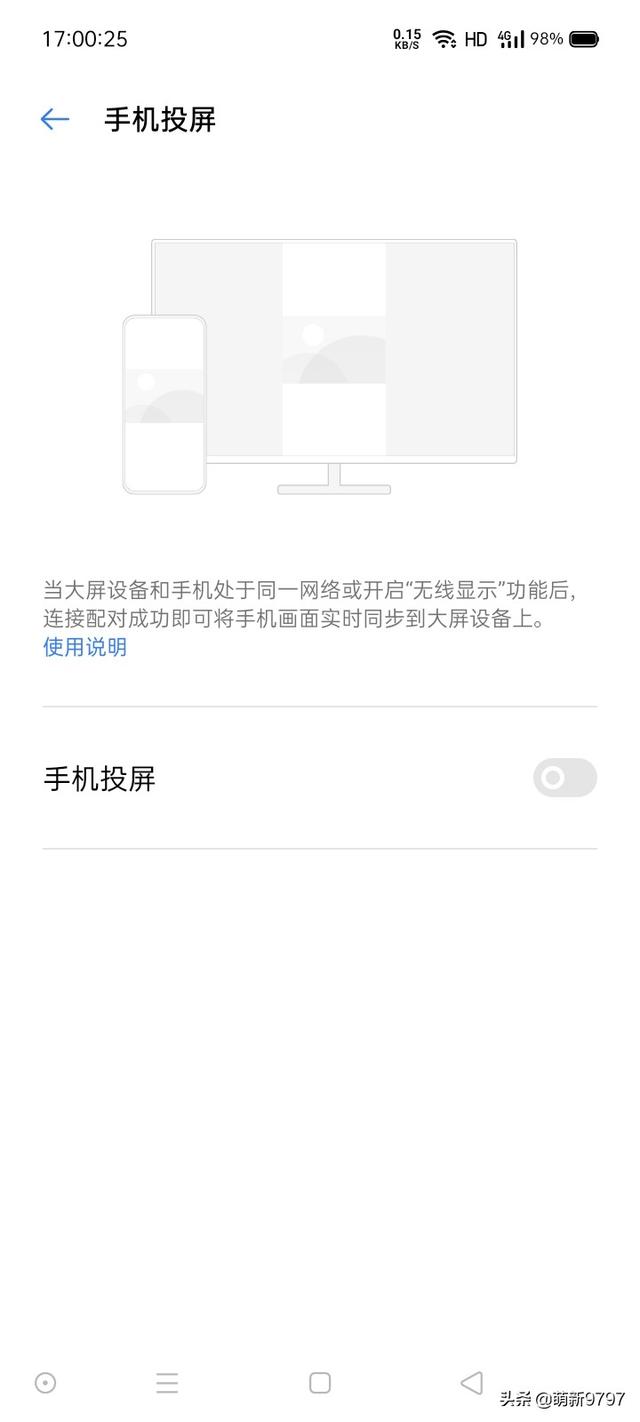The width and height of the screenshot is (640, 1422).
Task: Go back from the 手机投屏 page
Action: (55, 120)
